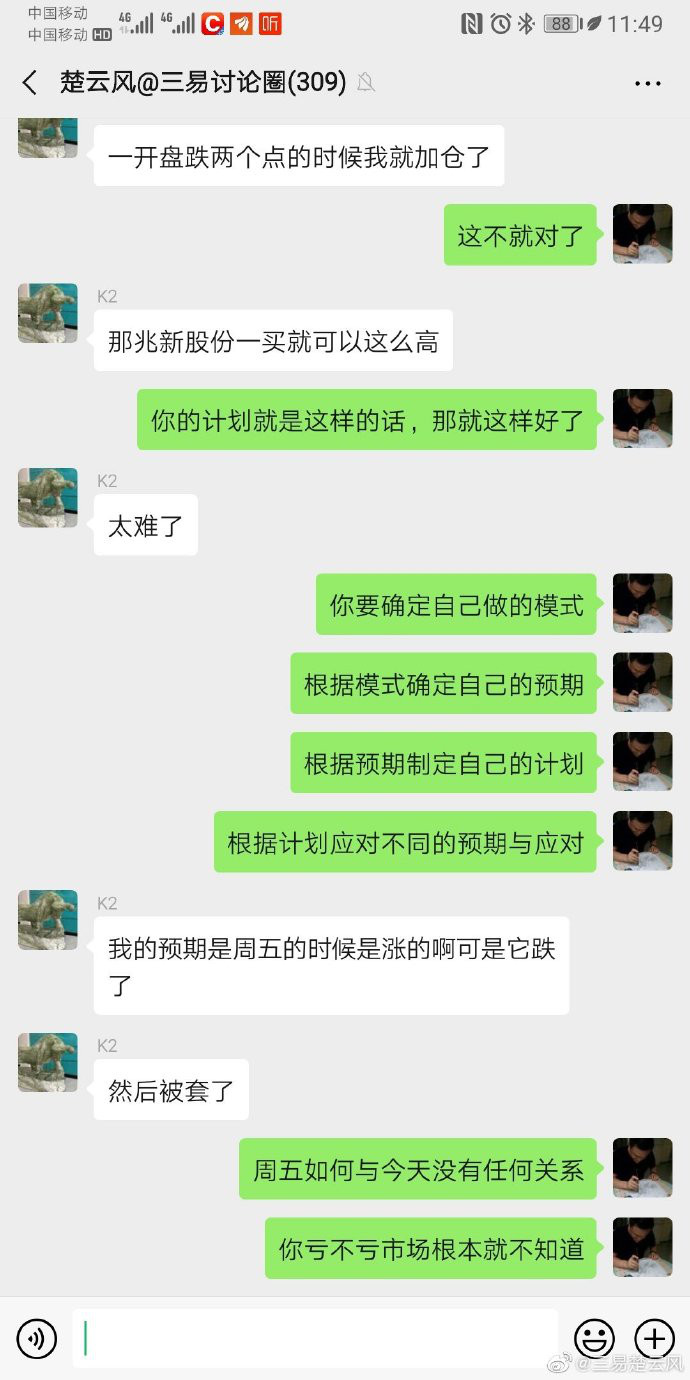Switch to voice message input
This screenshot has height=1380, width=690.
(x=37, y=1338)
